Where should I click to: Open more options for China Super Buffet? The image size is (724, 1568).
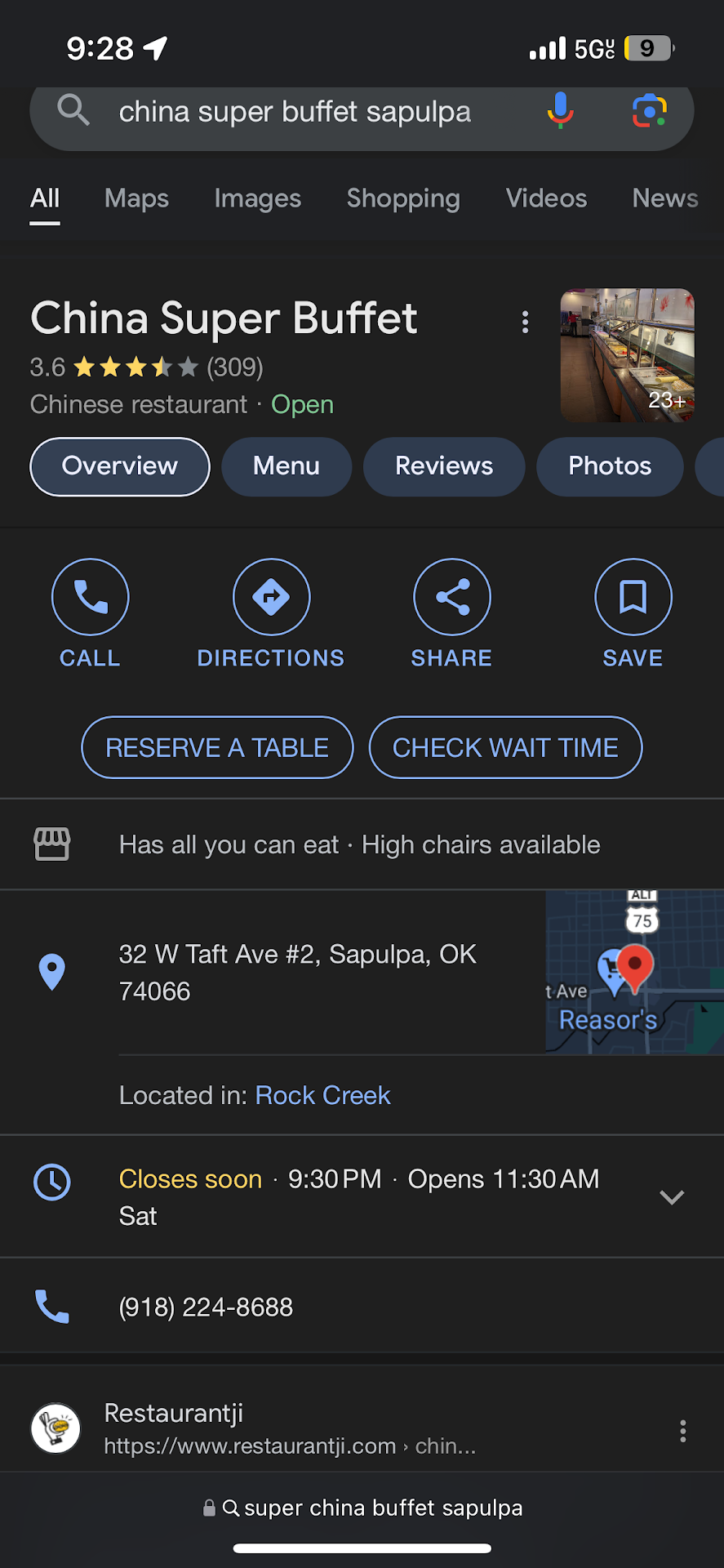(x=526, y=322)
